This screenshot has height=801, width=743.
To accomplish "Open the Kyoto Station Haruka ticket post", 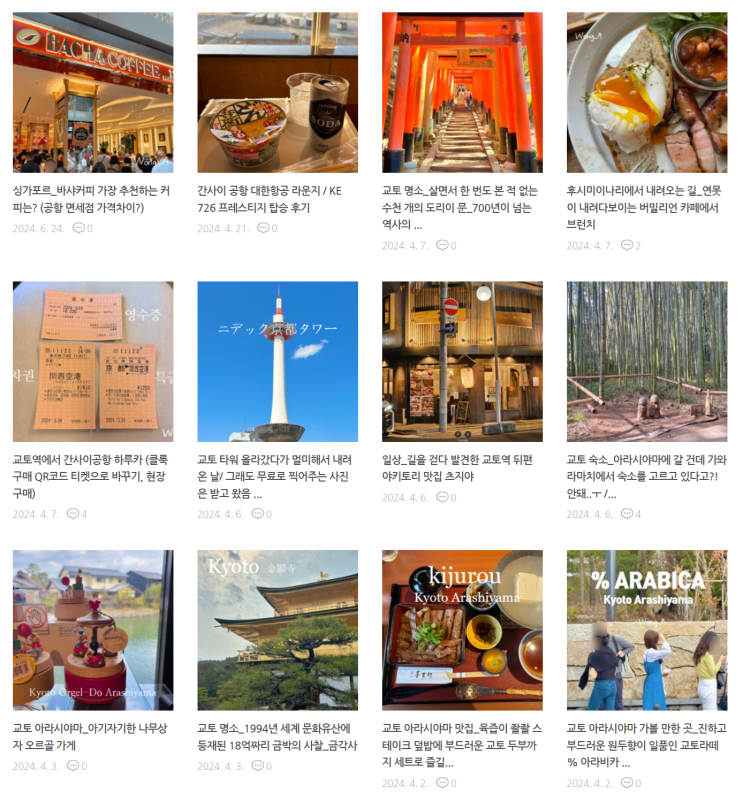I will click(92, 361).
